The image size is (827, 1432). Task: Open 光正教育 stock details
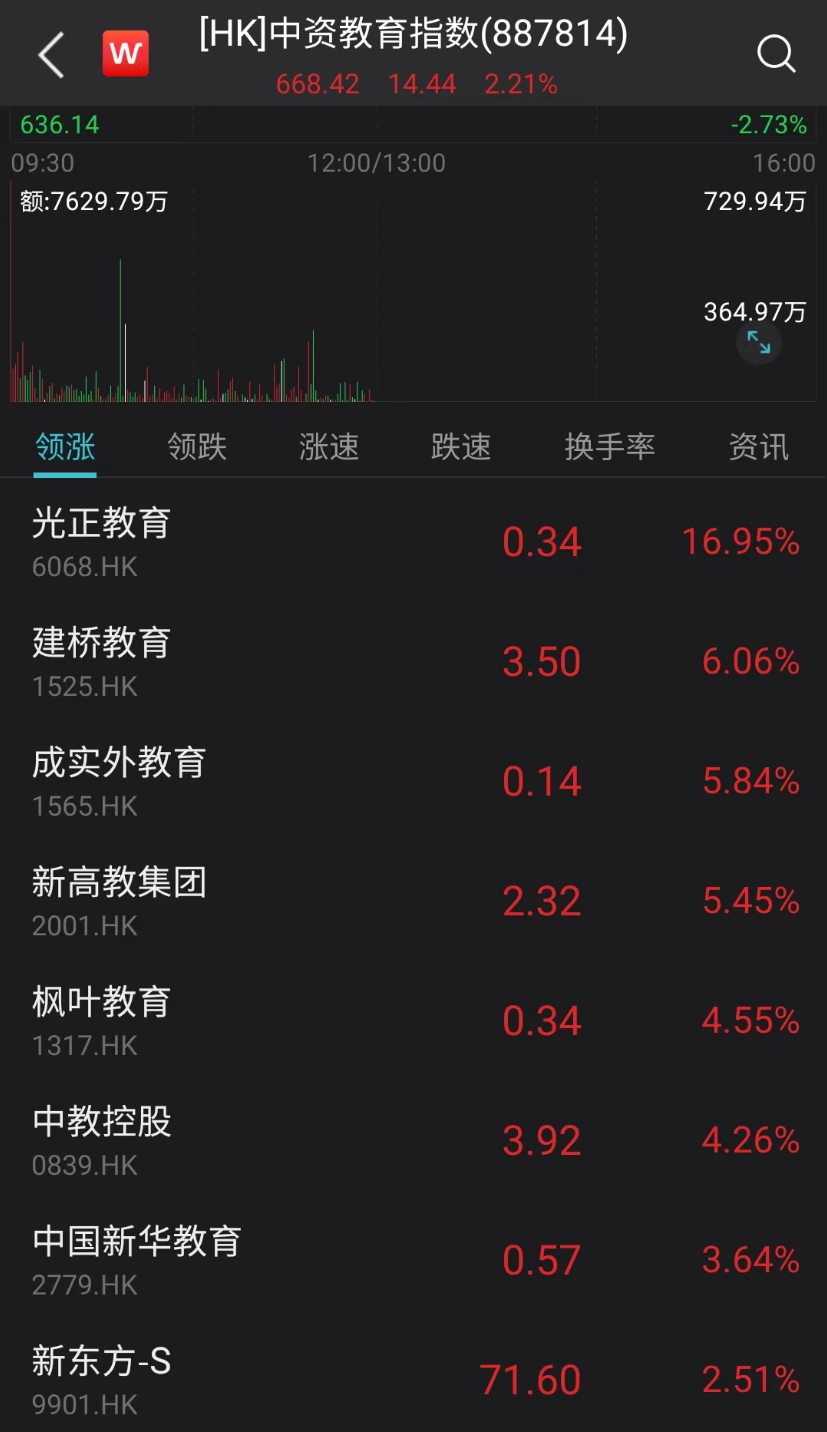(413, 541)
